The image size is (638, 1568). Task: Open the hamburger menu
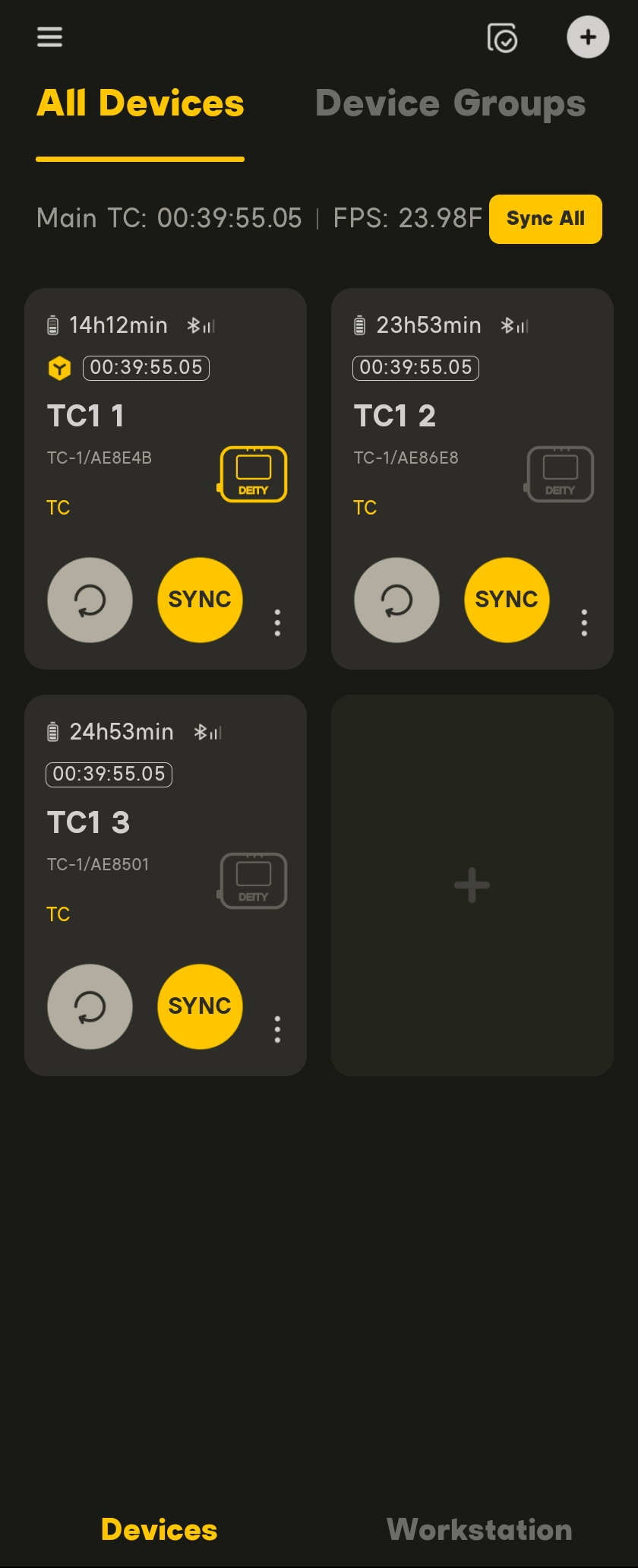[50, 36]
